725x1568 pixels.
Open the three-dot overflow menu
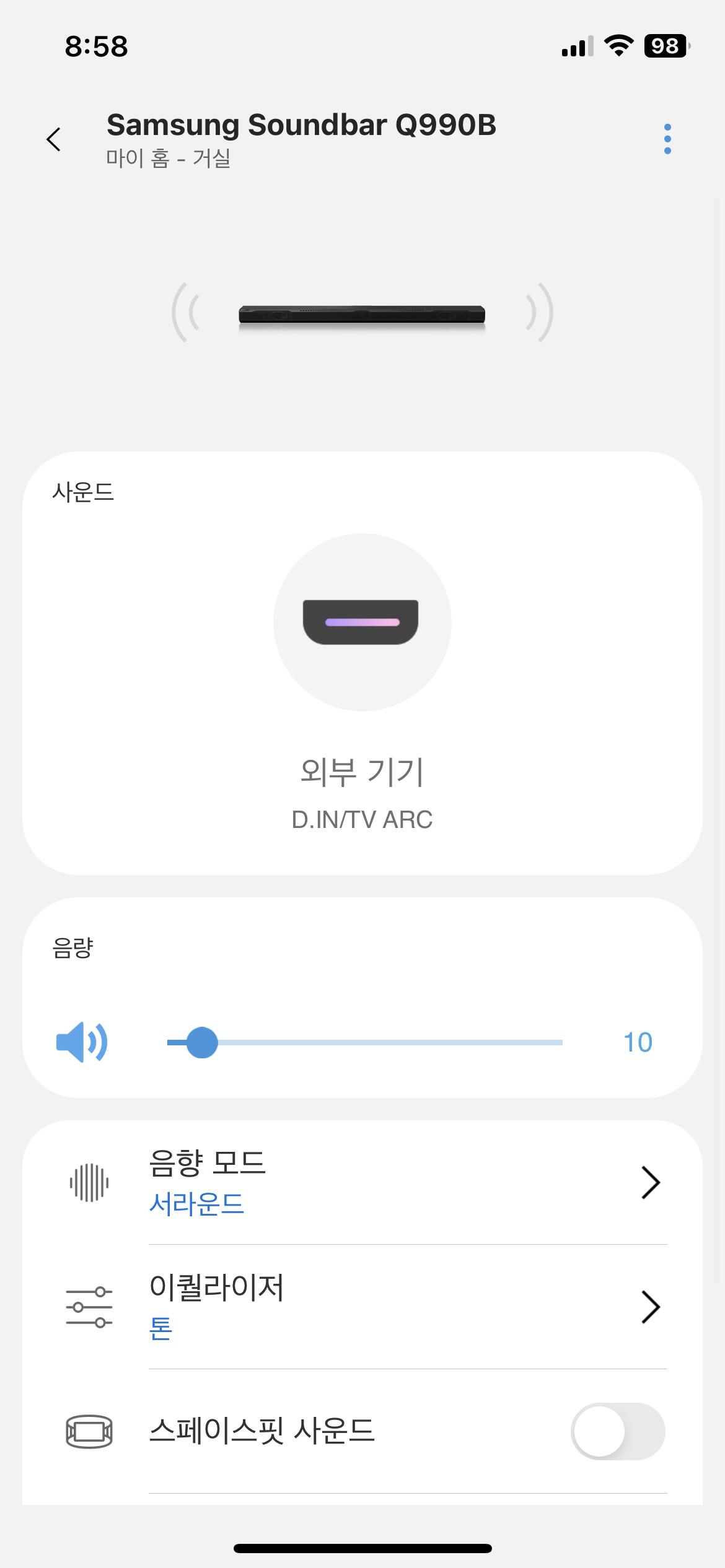pos(667,139)
